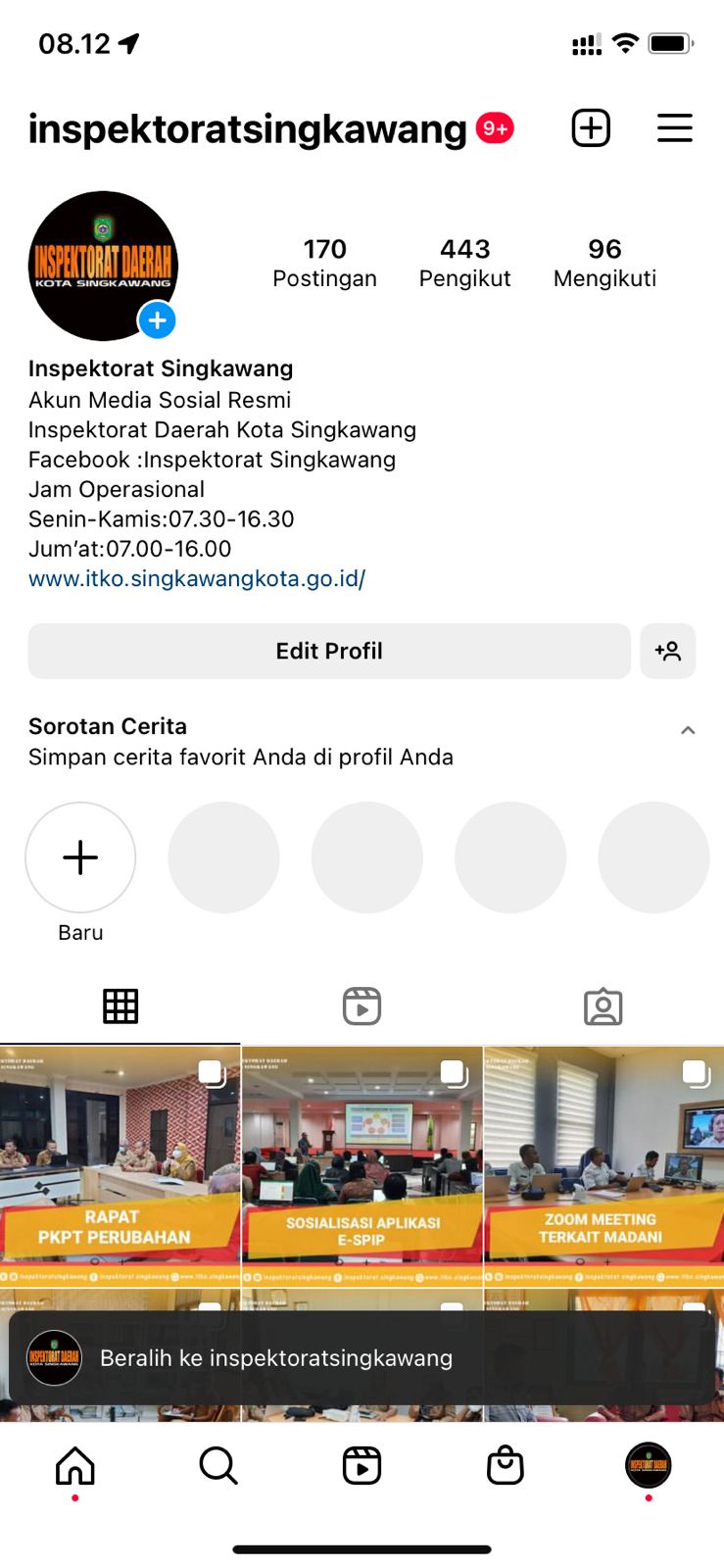Image resolution: width=724 pixels, height=1568 pixels.
Task: Open the Zoom Meeting Terkait Madani post
Action: click(604, 1166)
